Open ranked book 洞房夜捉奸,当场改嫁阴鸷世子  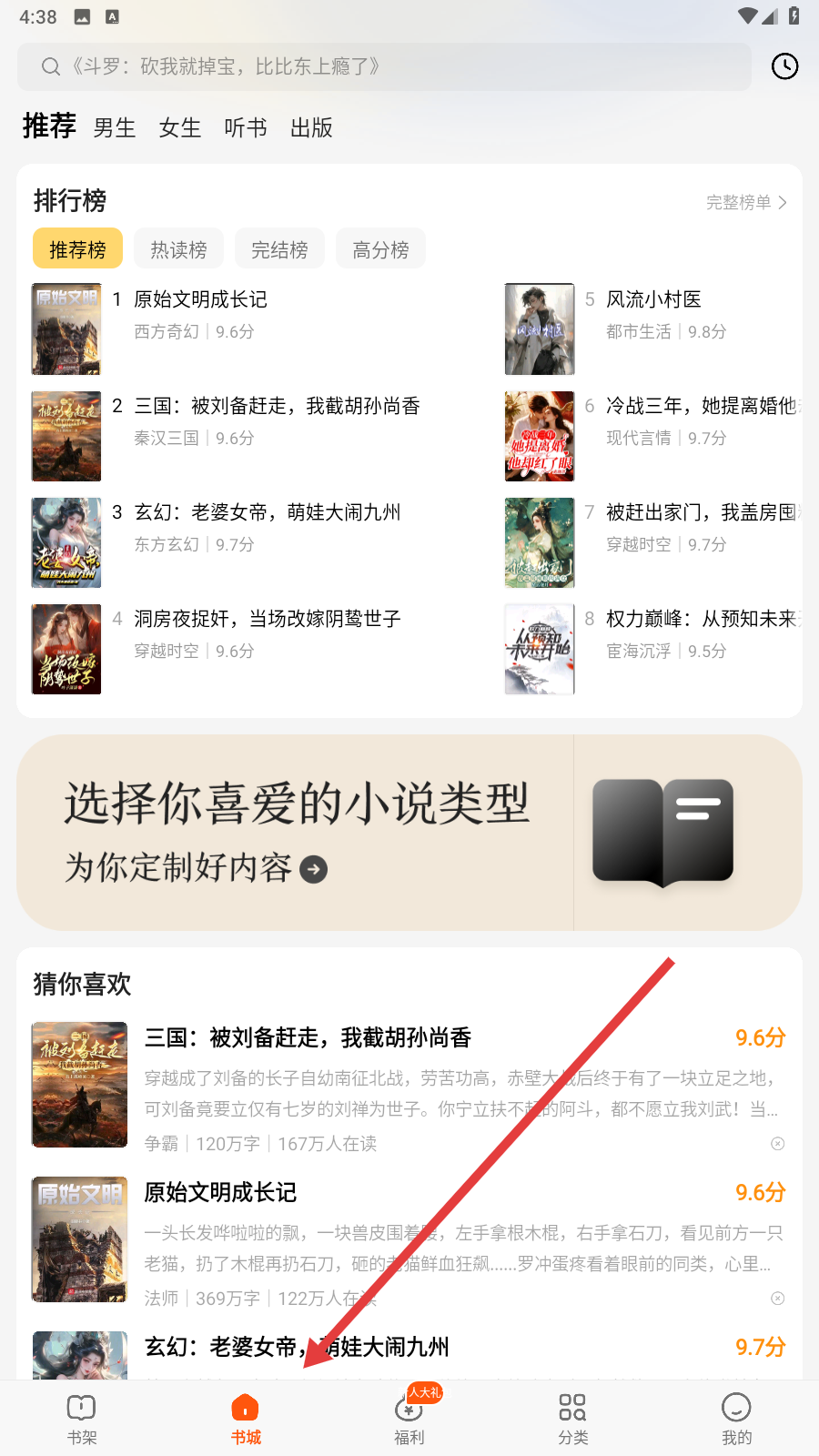268,620
